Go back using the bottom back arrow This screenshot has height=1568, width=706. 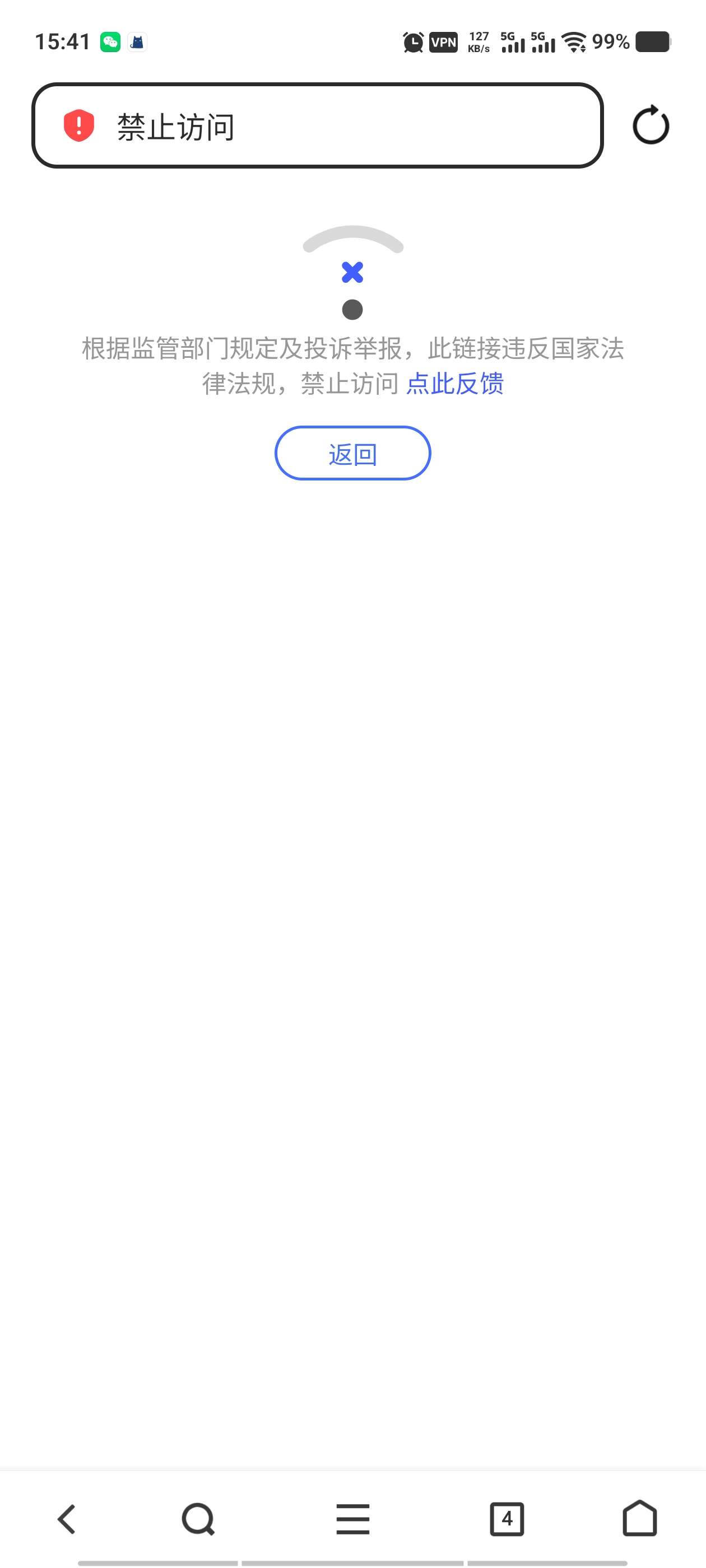pyautogui.click(x=67, y=1519)
